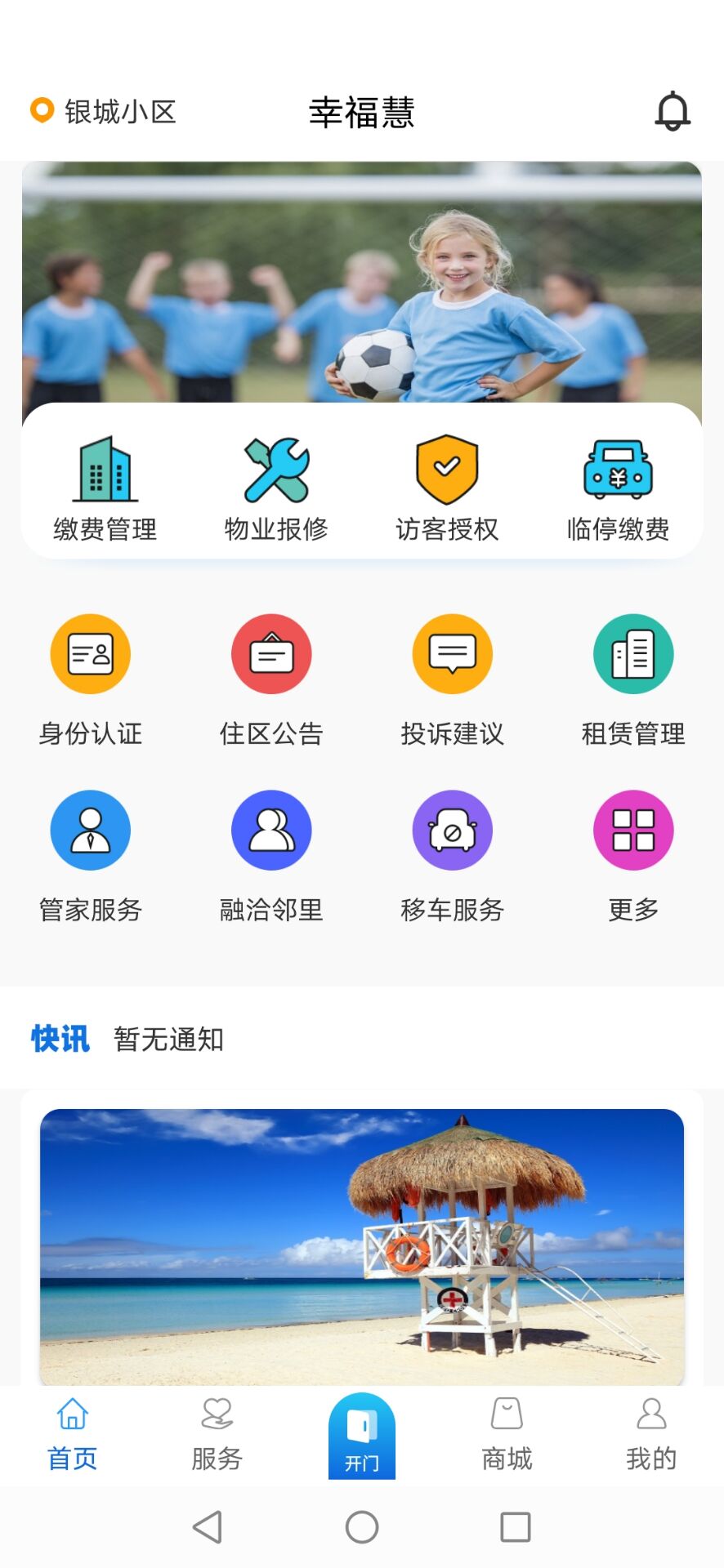The width and height of the screenshot is (724, 1568).
Task: Open 管家服务 butler service
Action: (91, 854)
